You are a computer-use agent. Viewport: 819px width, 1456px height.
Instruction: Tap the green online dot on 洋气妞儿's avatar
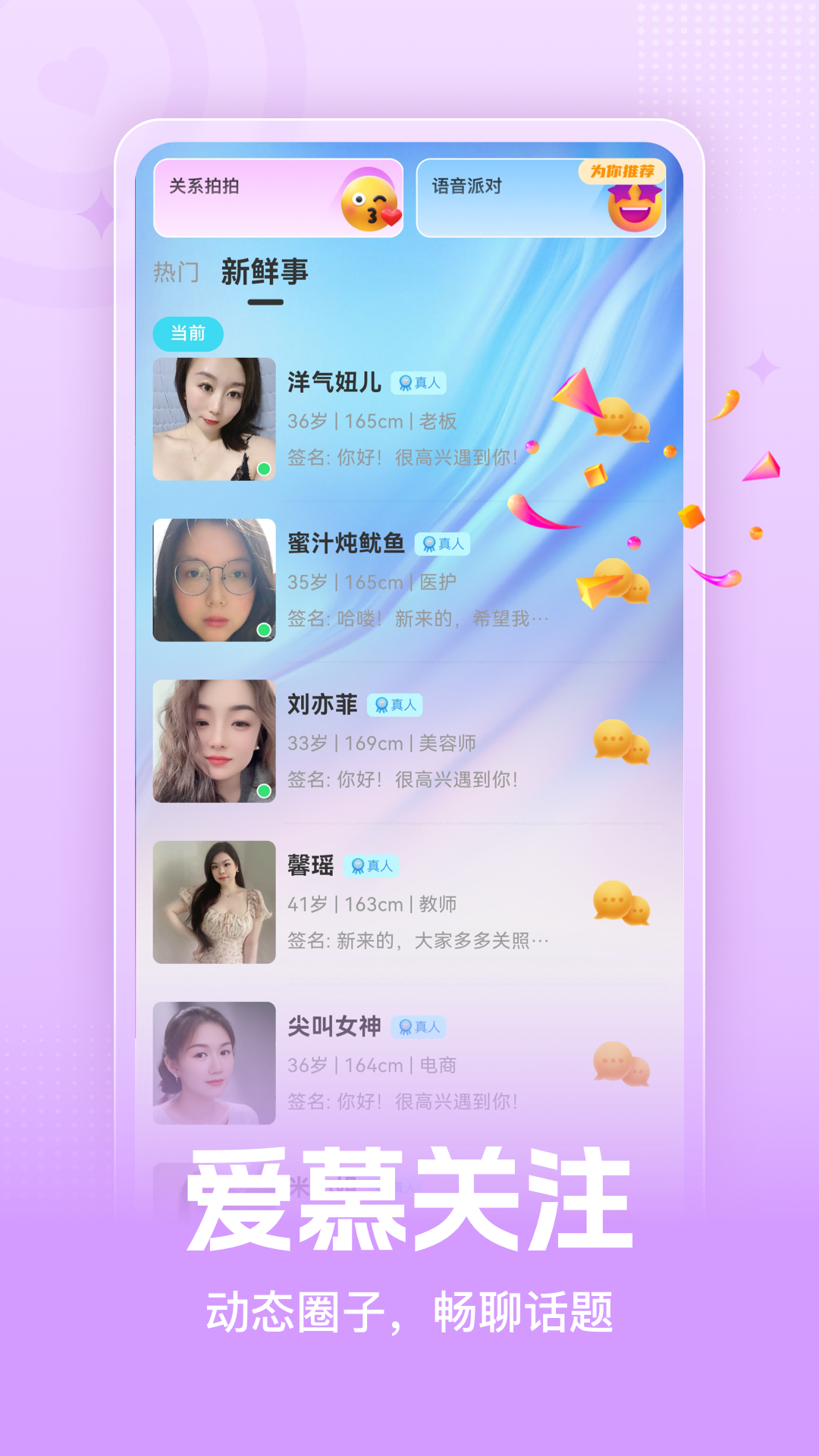click(262, 468)
